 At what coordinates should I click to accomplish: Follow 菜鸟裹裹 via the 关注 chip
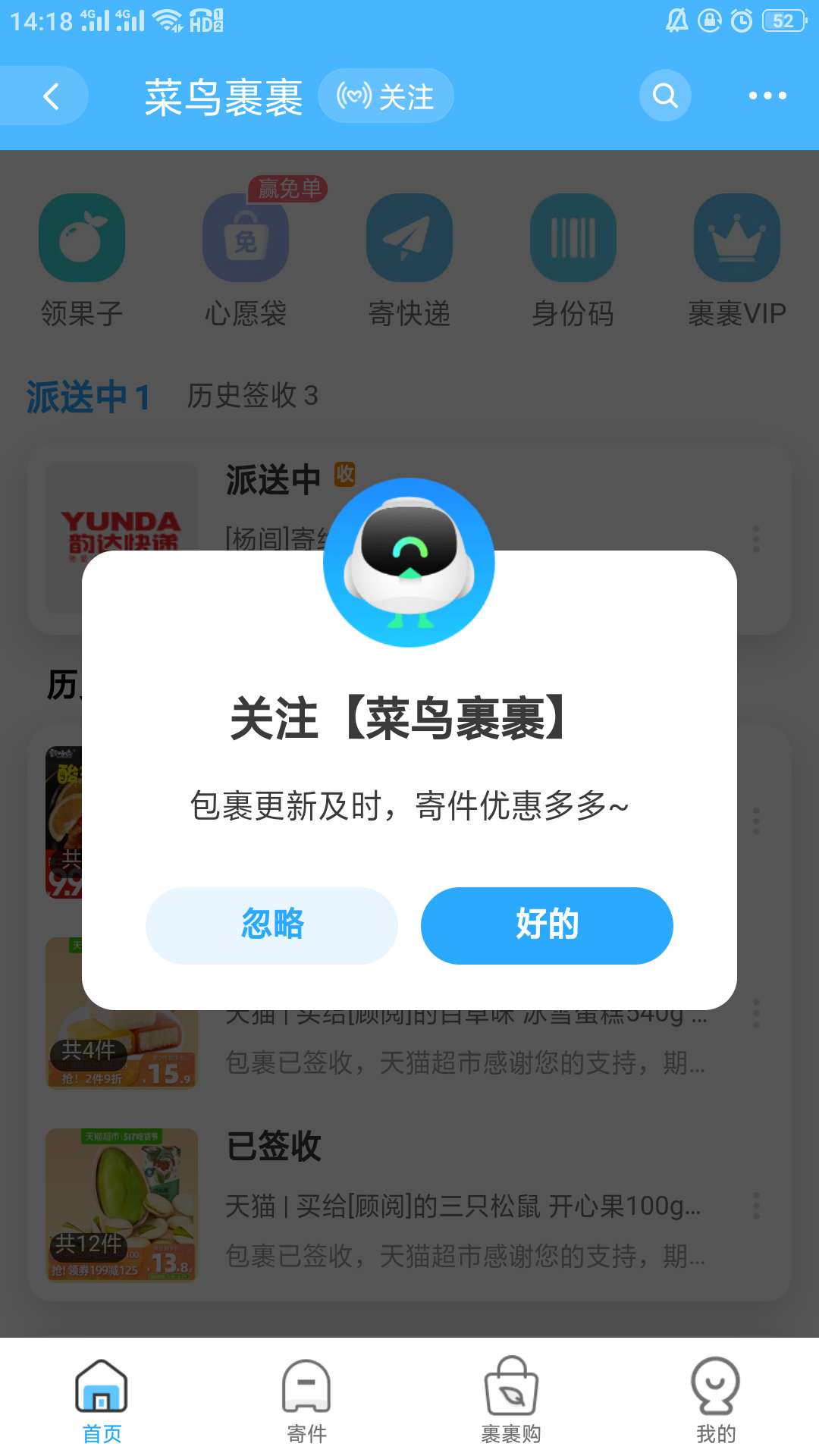[x=386, y=96]
